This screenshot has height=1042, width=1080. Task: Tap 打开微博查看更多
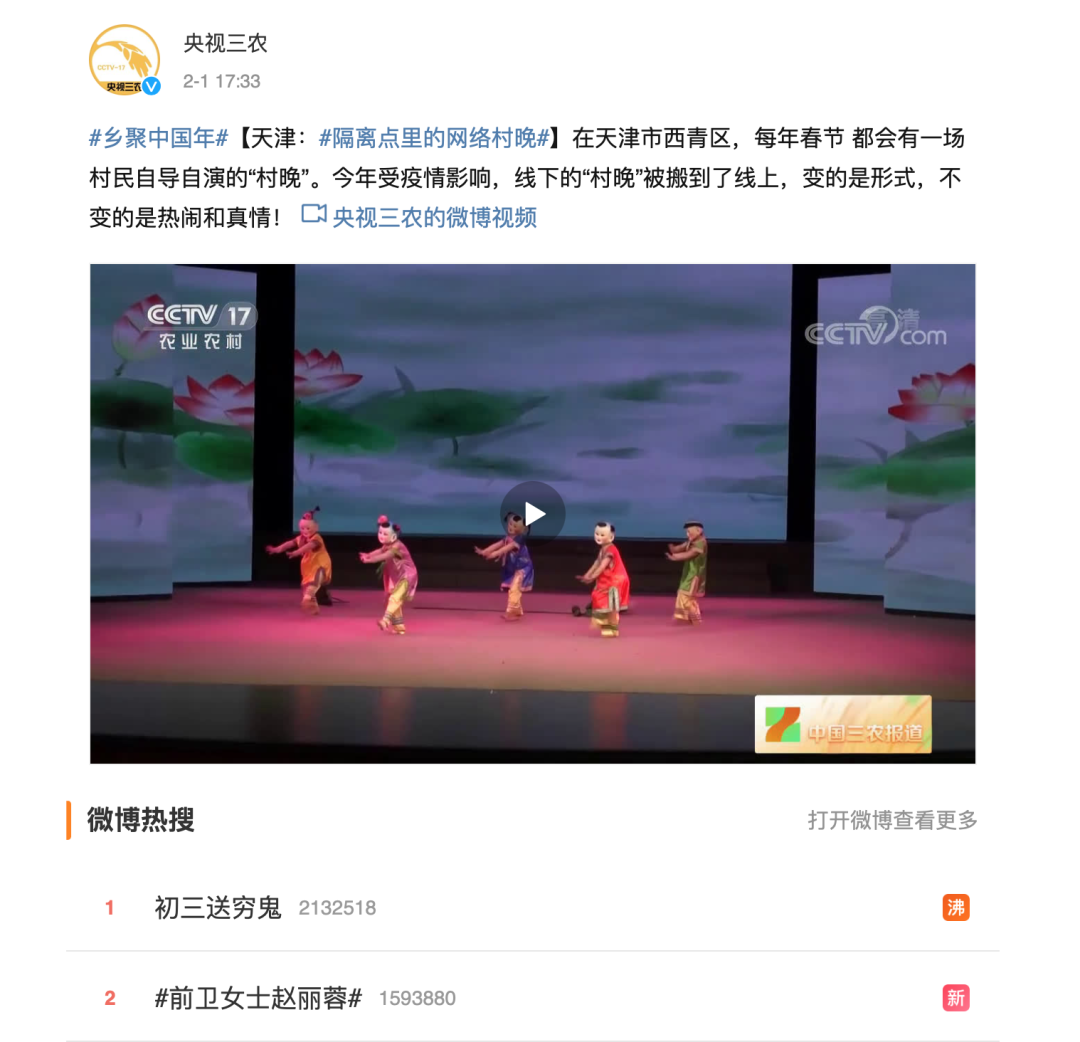click(x=892, y=821)
